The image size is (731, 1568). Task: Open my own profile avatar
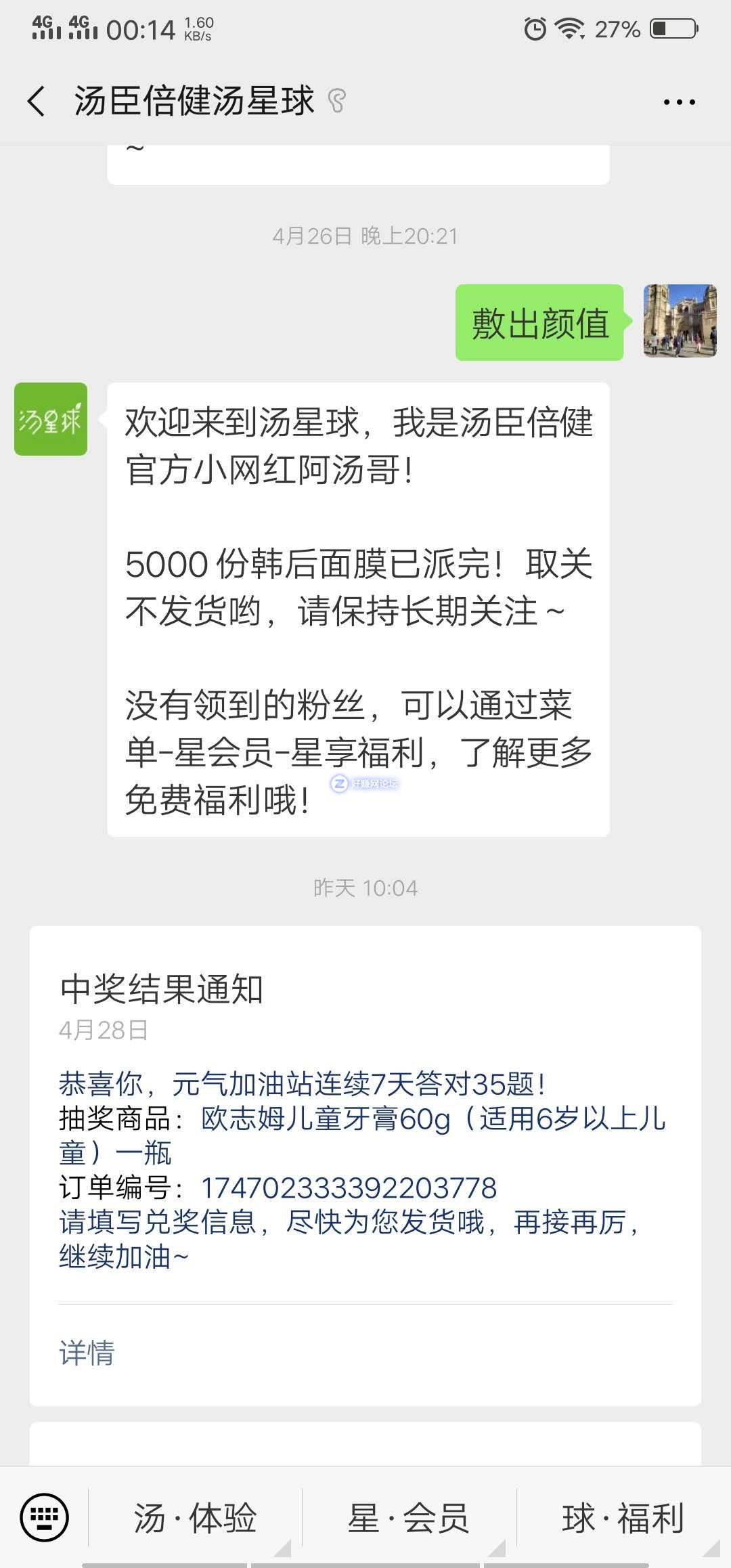pos(680,321)
